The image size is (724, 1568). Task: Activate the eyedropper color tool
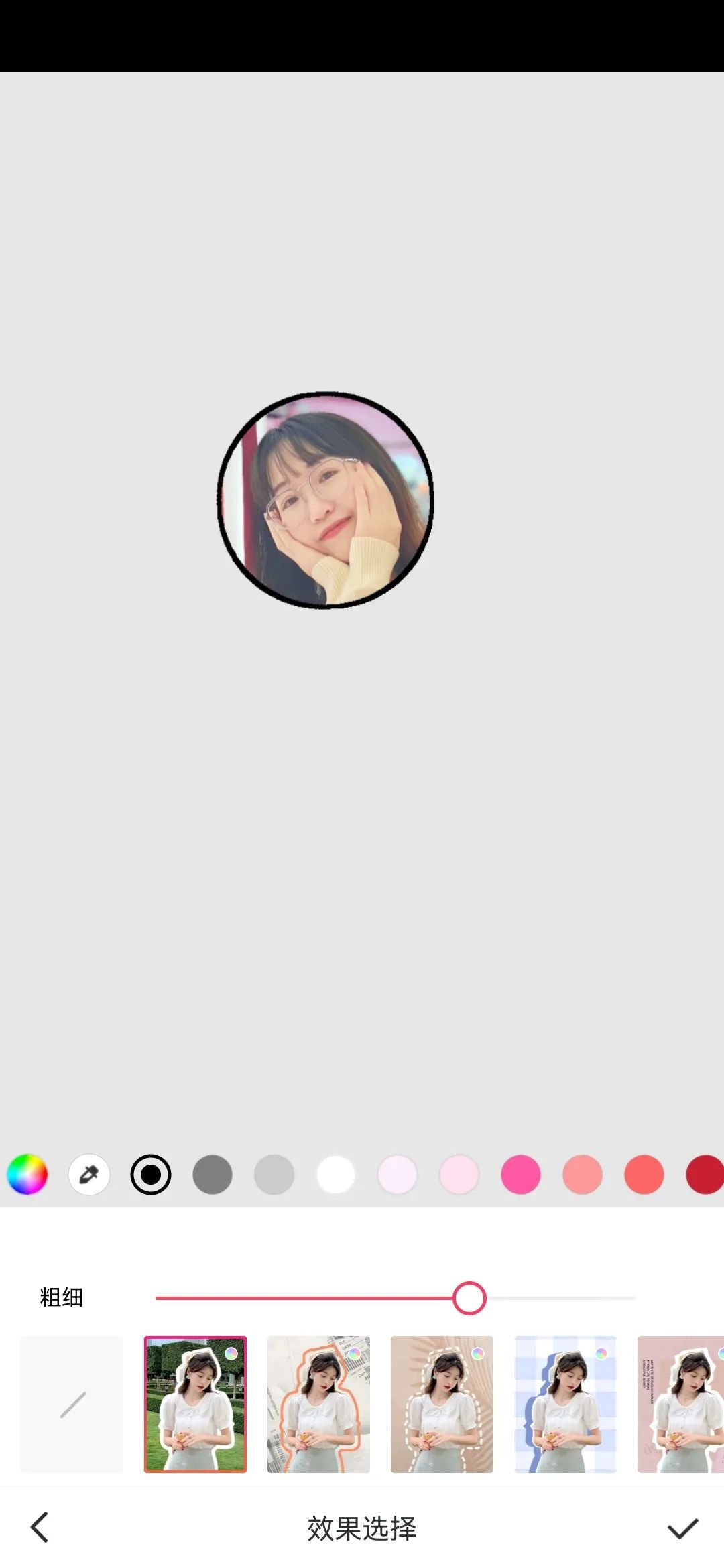click(89, 1174)
